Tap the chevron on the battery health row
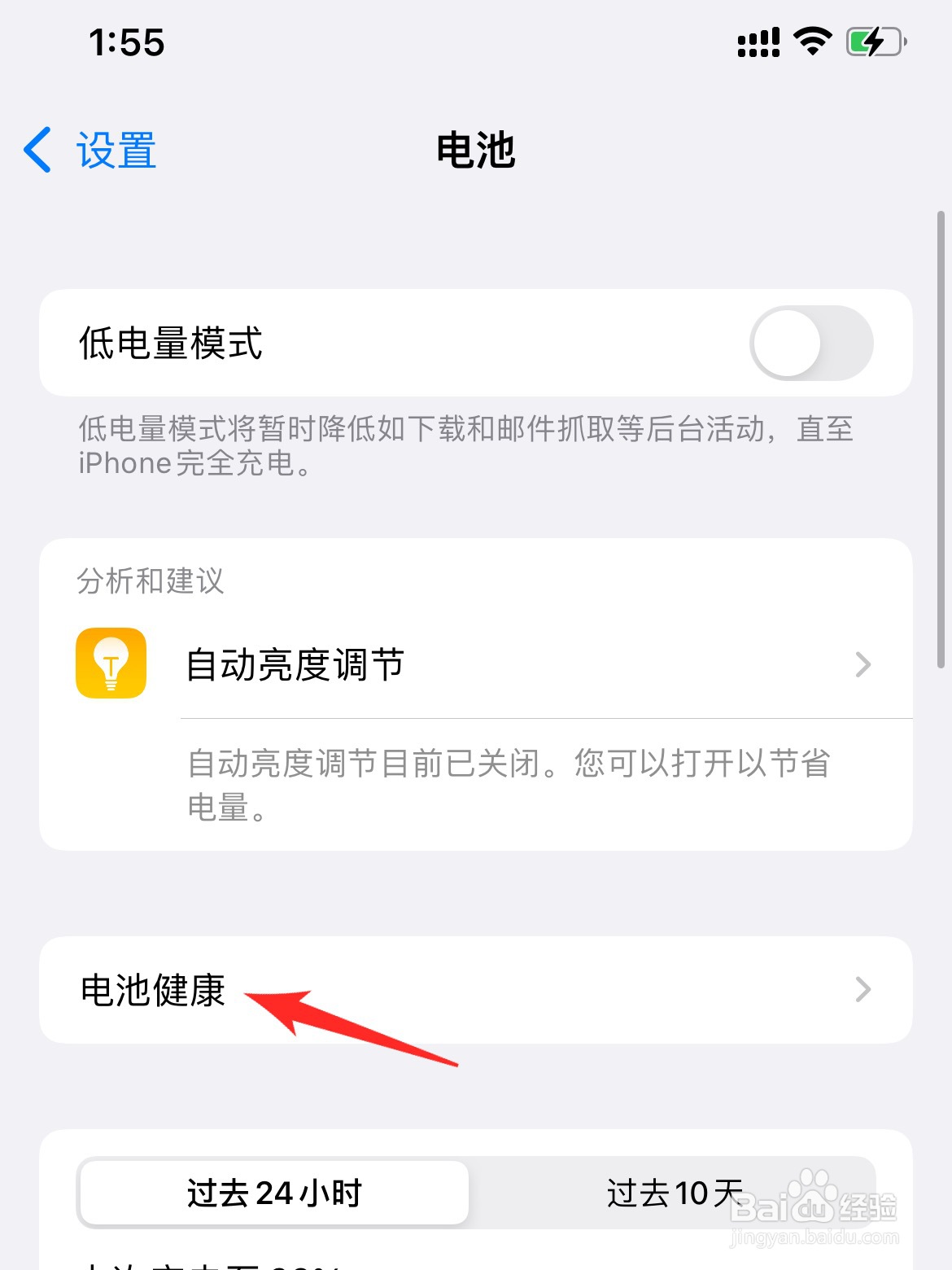 pyautogui.click(x=862, y=988)
